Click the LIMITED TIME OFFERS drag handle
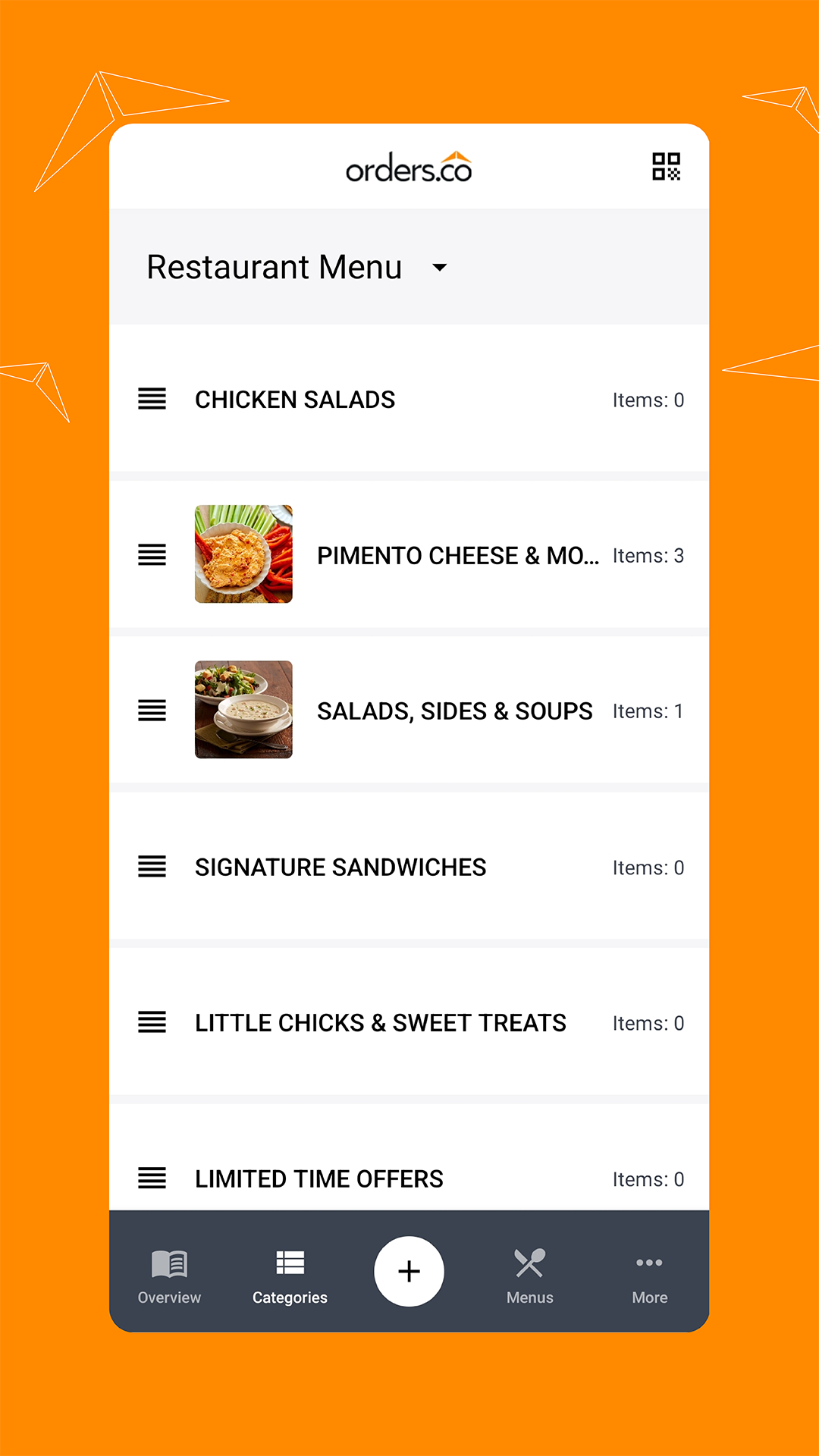This screenshot has height=1456, width=819. [x=152, y=1178]
